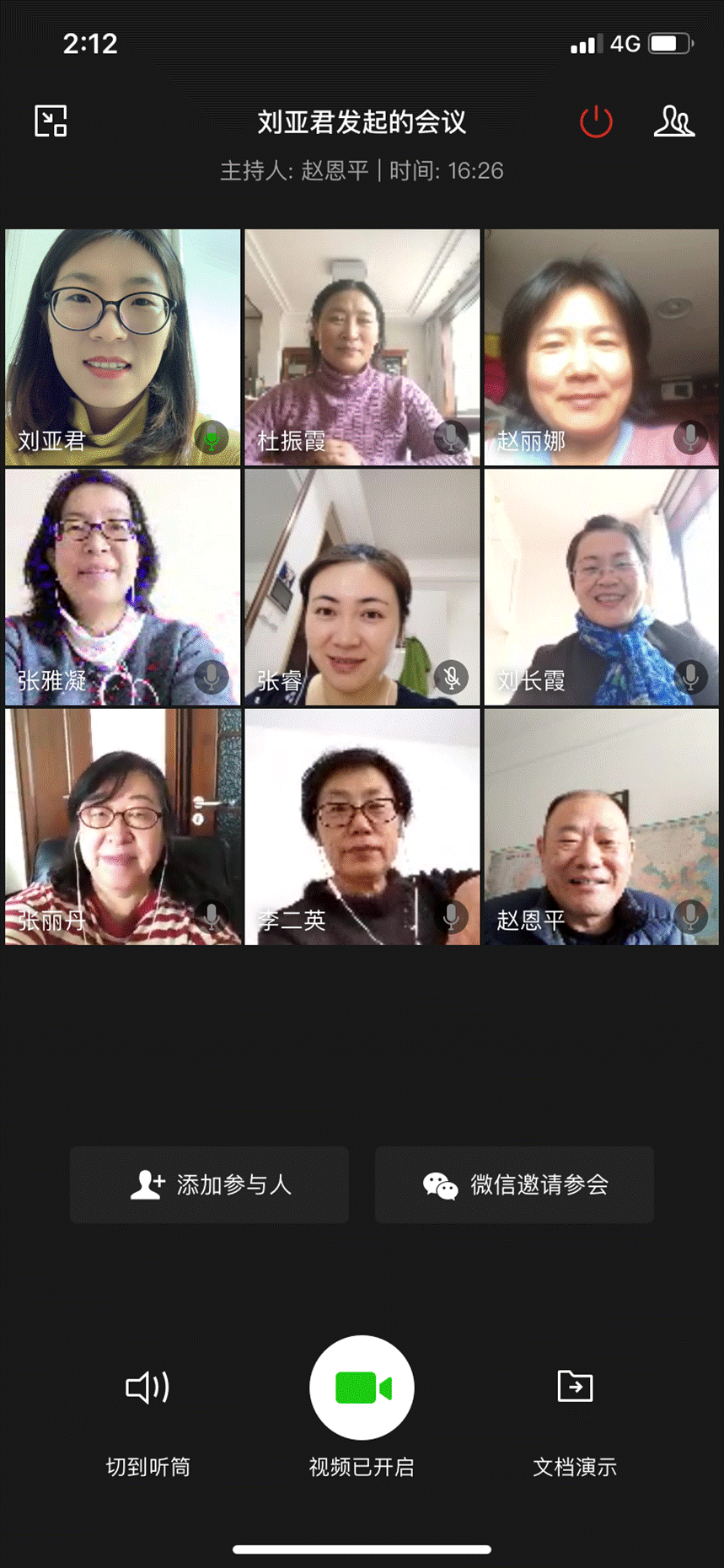Turn off the camera via 视频已开启
Screen dimensions: 724x1568
[x=362, y=1388]
